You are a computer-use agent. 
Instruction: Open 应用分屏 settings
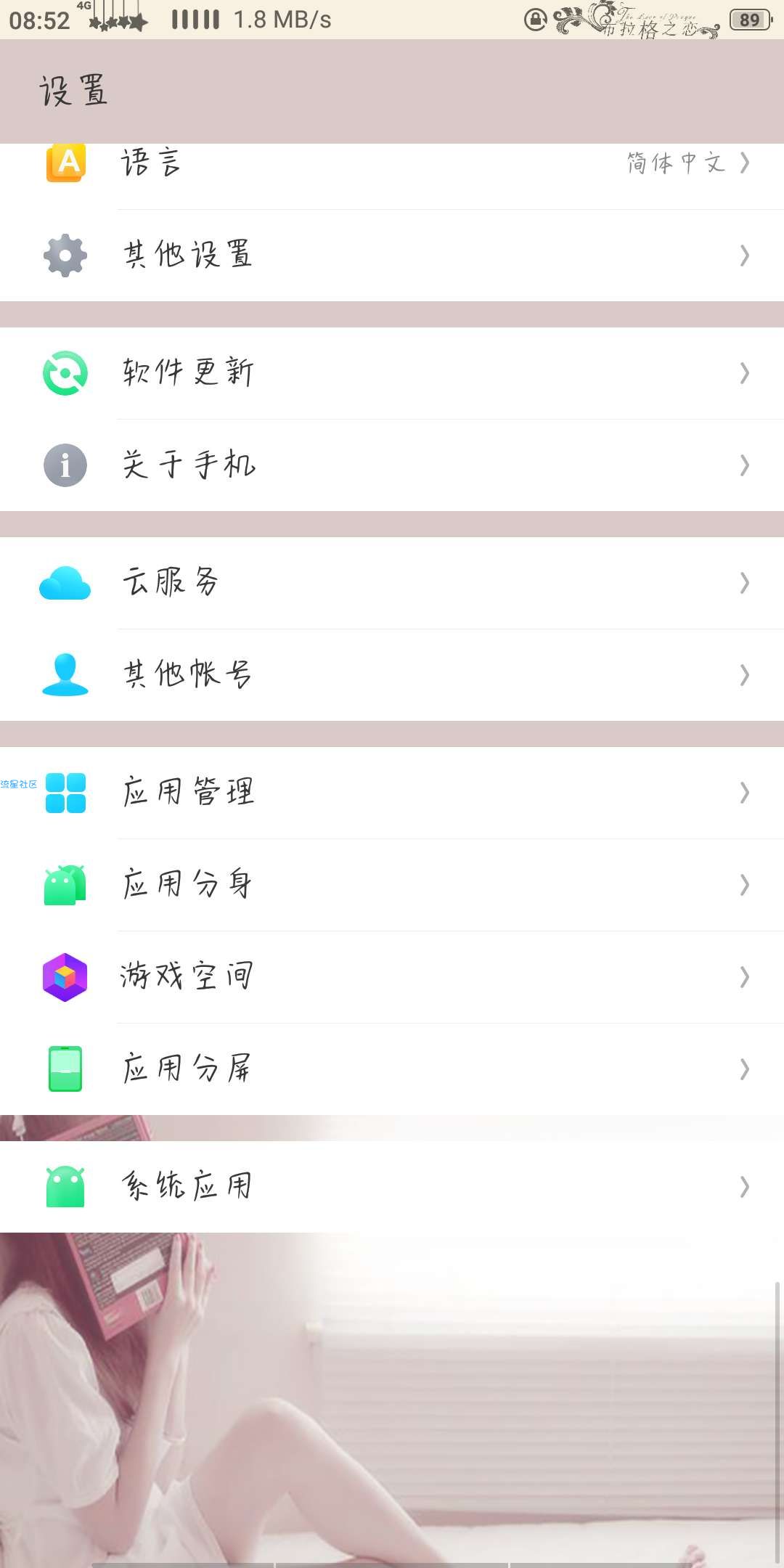pos(392,1069)
